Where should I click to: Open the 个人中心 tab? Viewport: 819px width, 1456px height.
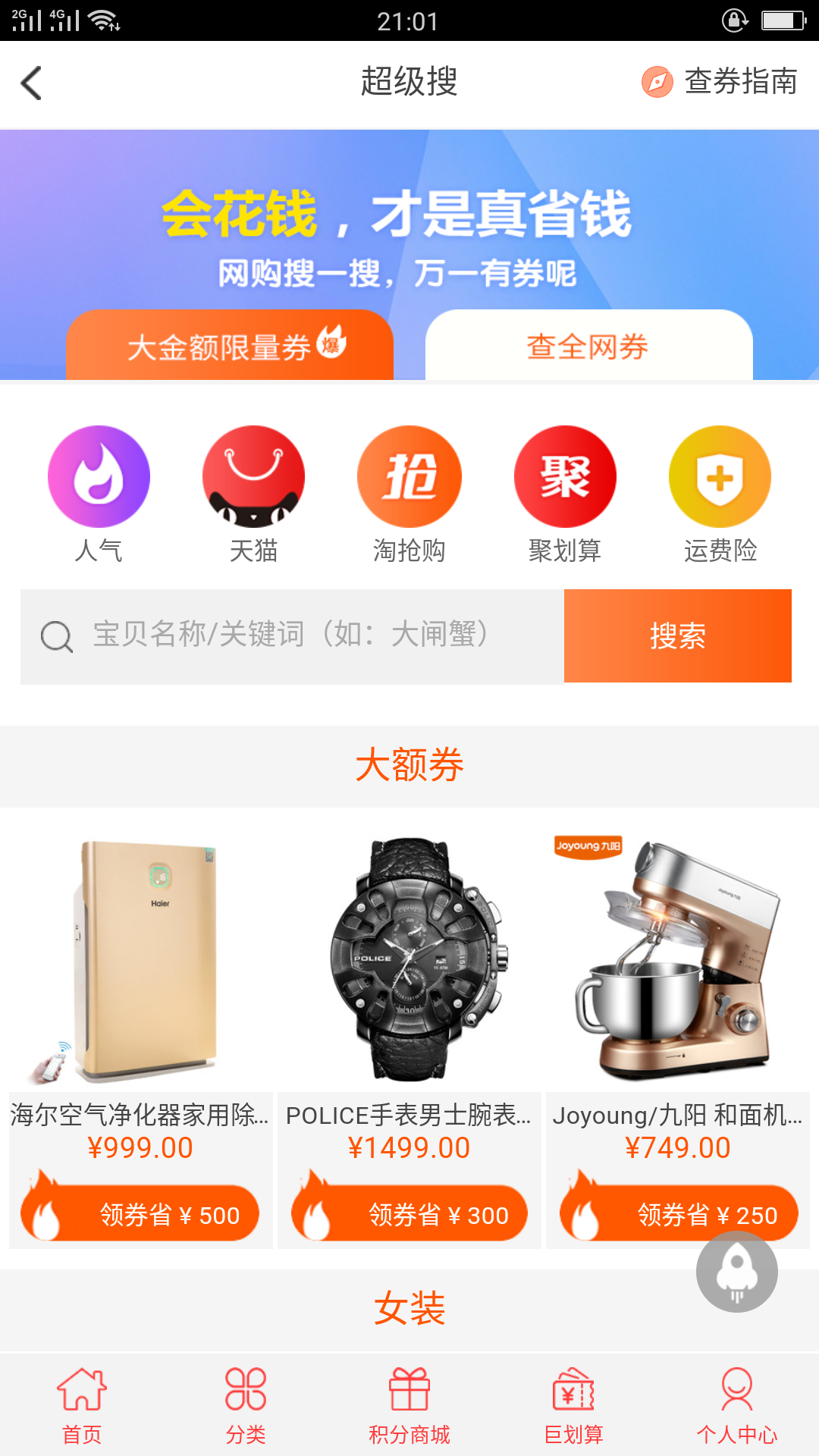coord(736,1404)
